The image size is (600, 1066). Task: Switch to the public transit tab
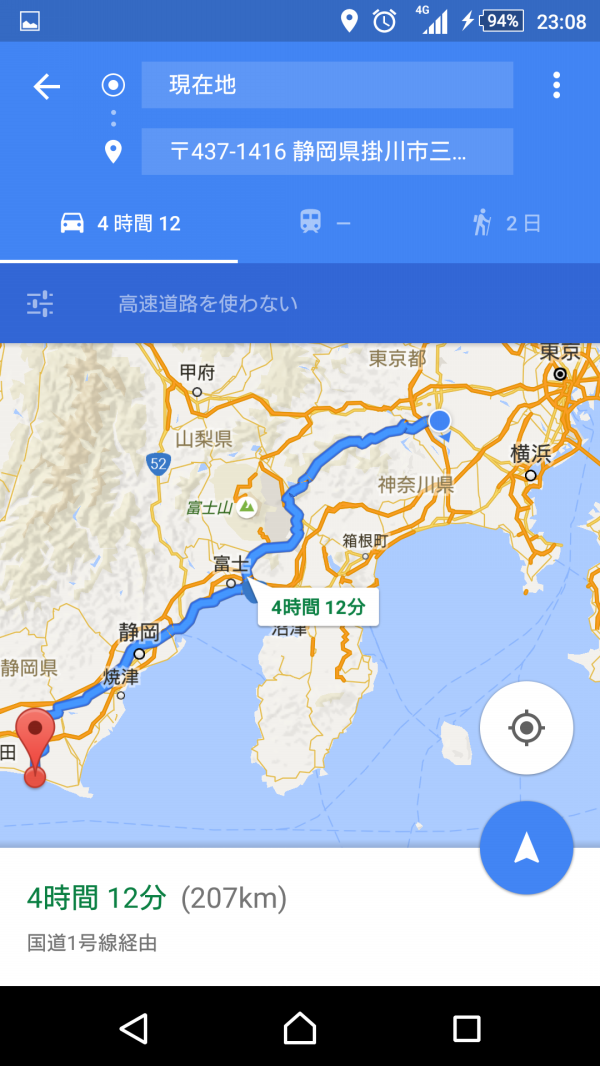(x=326, y=223)
